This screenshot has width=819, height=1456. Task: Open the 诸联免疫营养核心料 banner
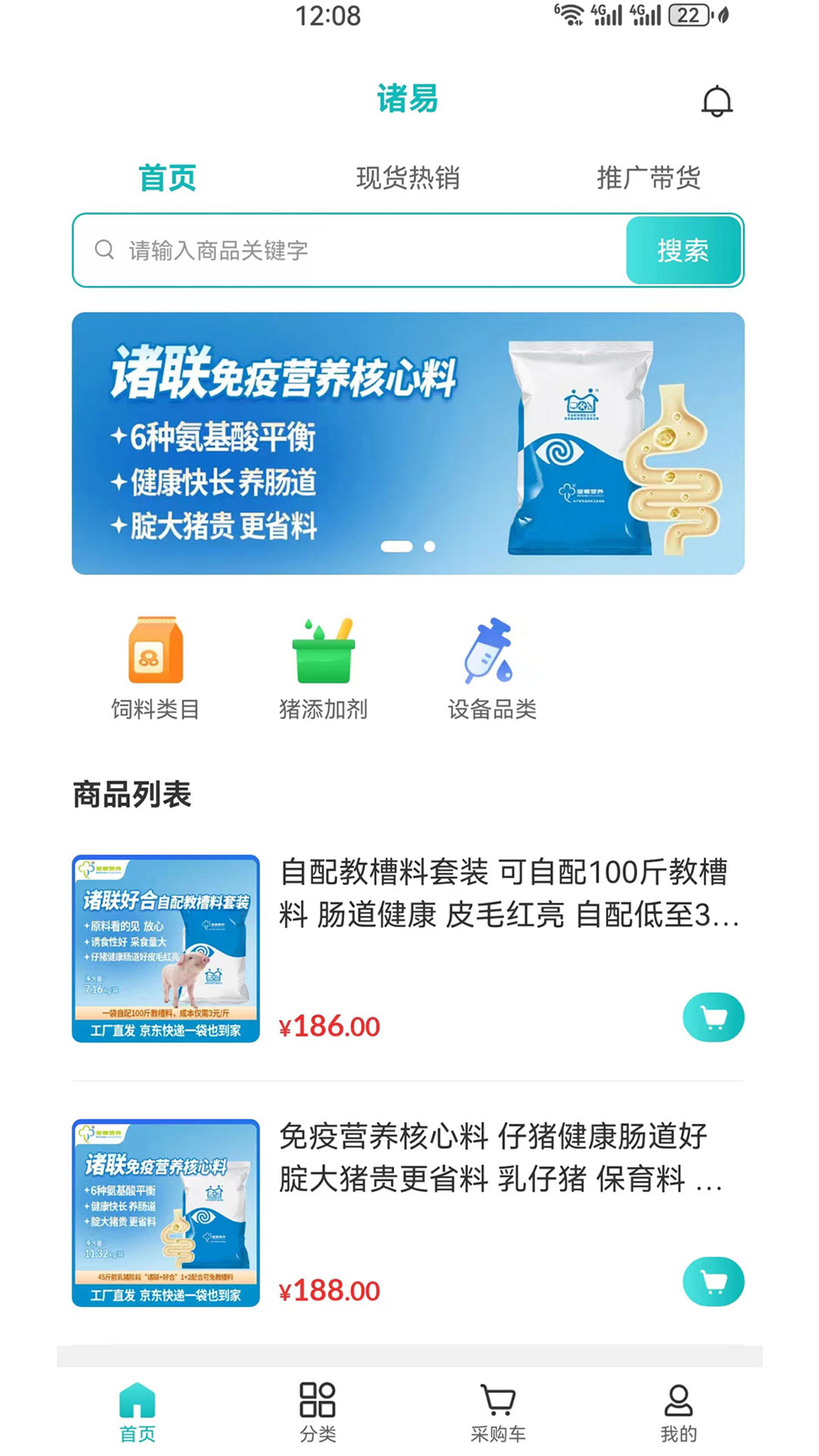[408, 443]
